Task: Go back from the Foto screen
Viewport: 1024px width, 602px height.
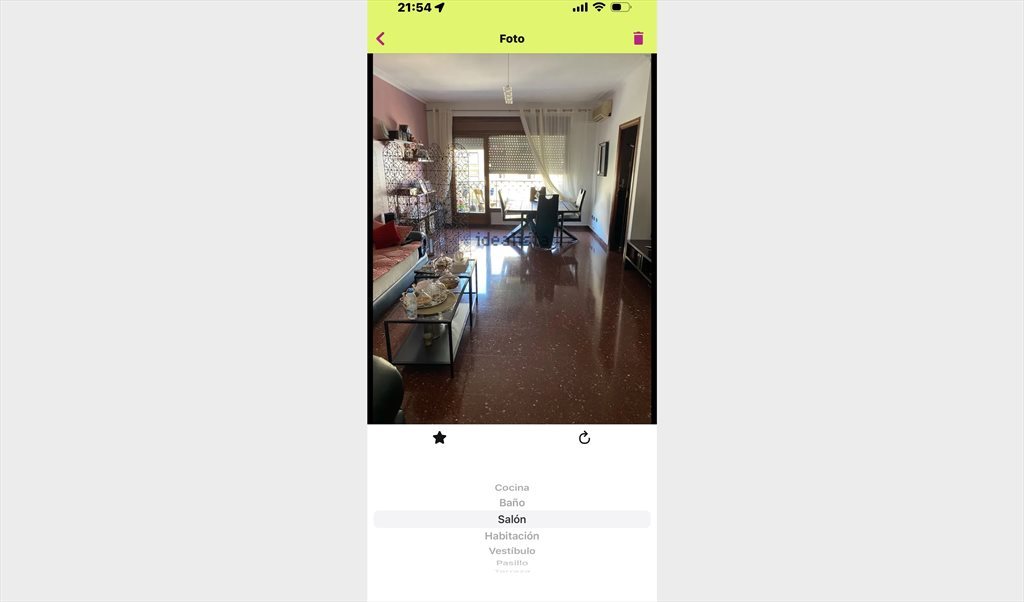Action: pyautogui.click(x=380, y=39)
